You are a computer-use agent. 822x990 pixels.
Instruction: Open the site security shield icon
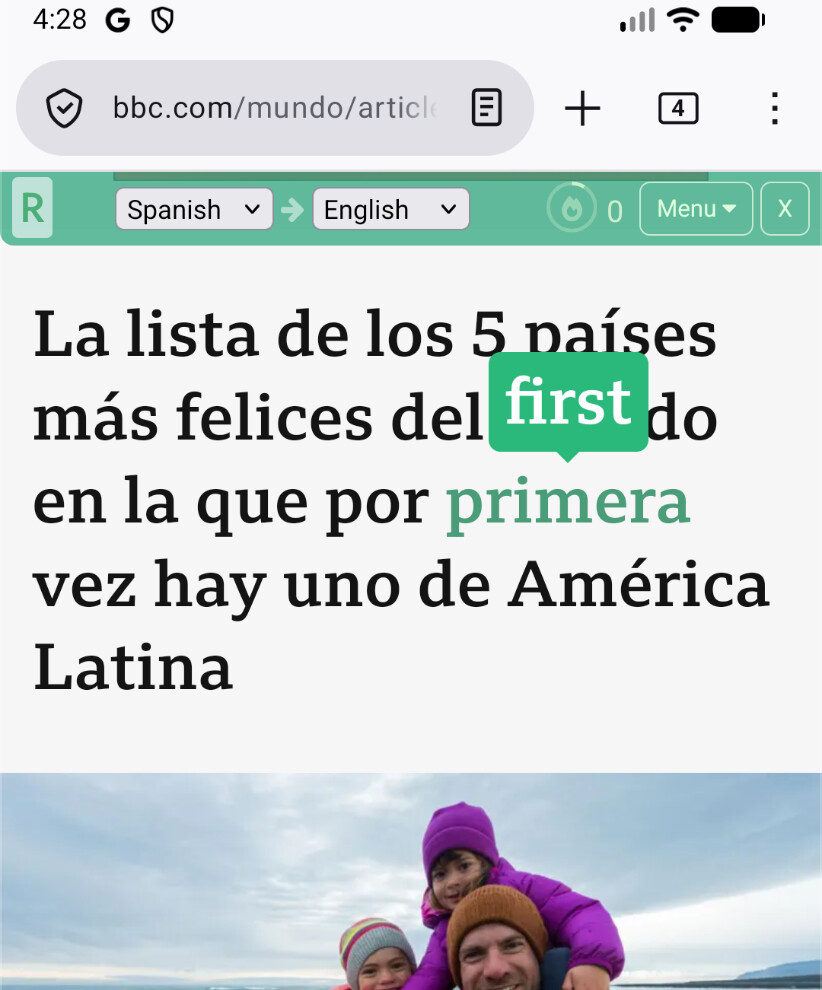pos(65,108)
